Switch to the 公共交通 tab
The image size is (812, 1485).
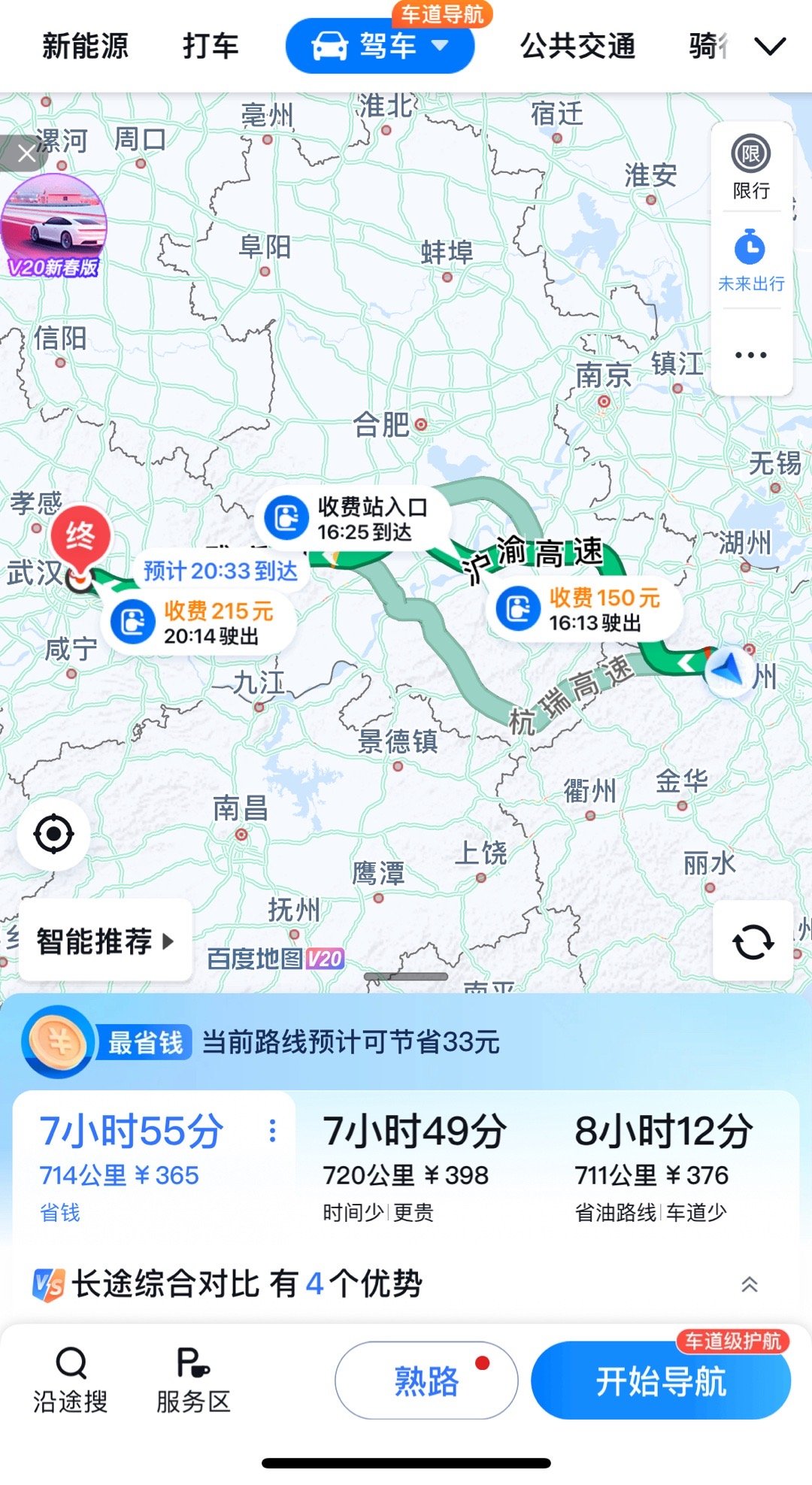click(x=577, y=46)
